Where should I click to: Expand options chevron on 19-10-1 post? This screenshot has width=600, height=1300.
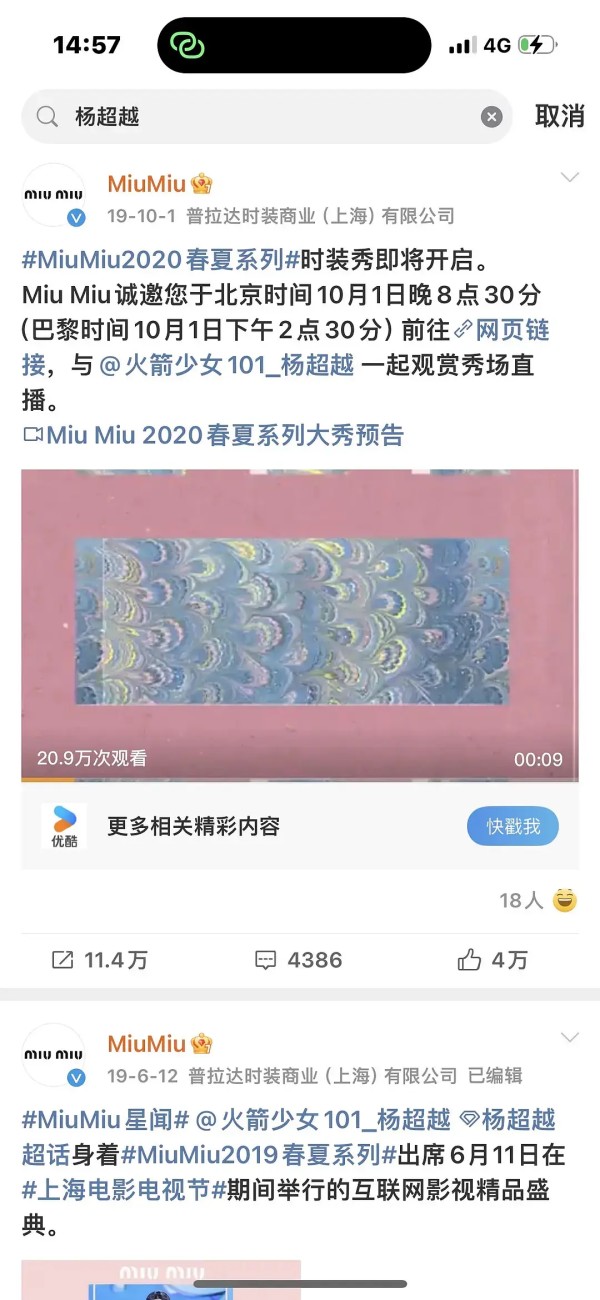tap(569, 178)
